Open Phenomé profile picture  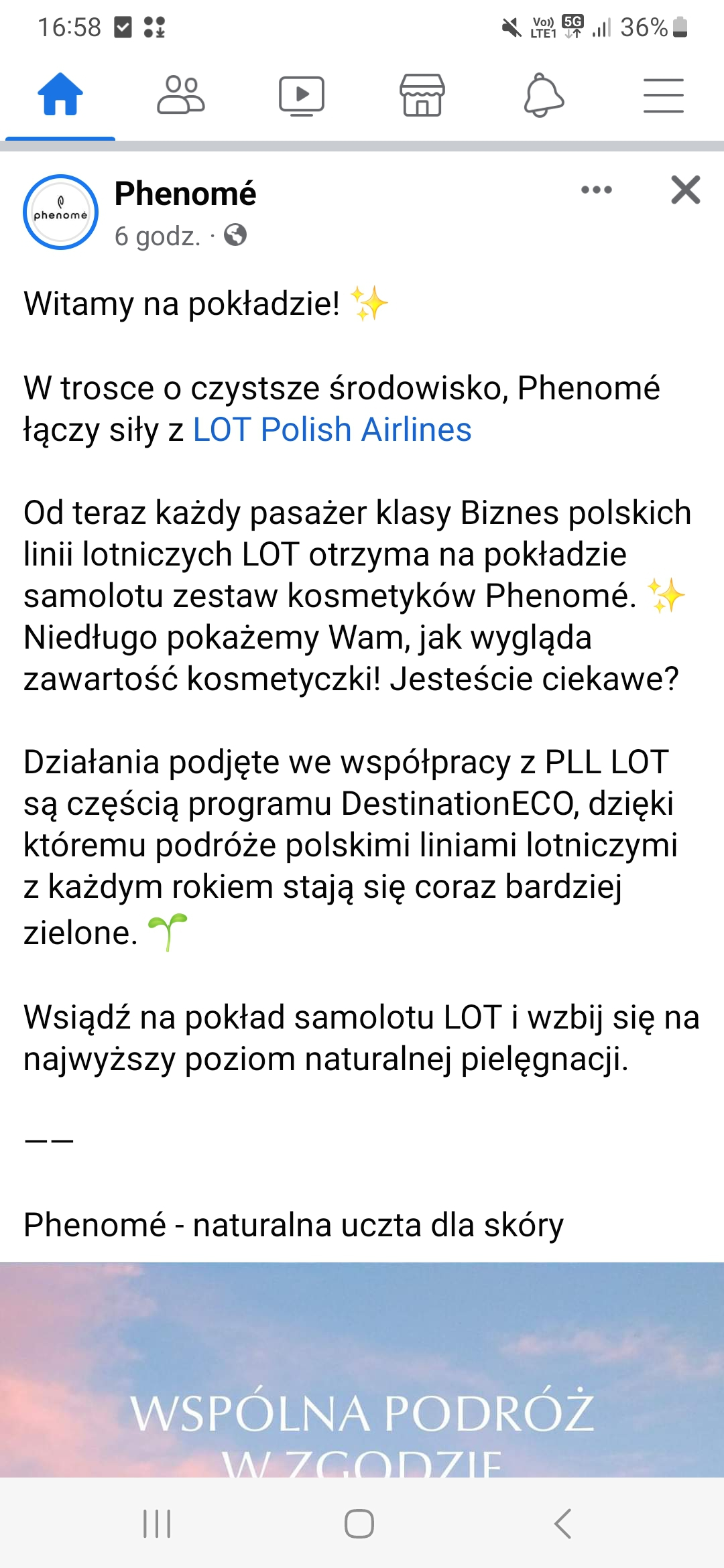coord(60,212)
